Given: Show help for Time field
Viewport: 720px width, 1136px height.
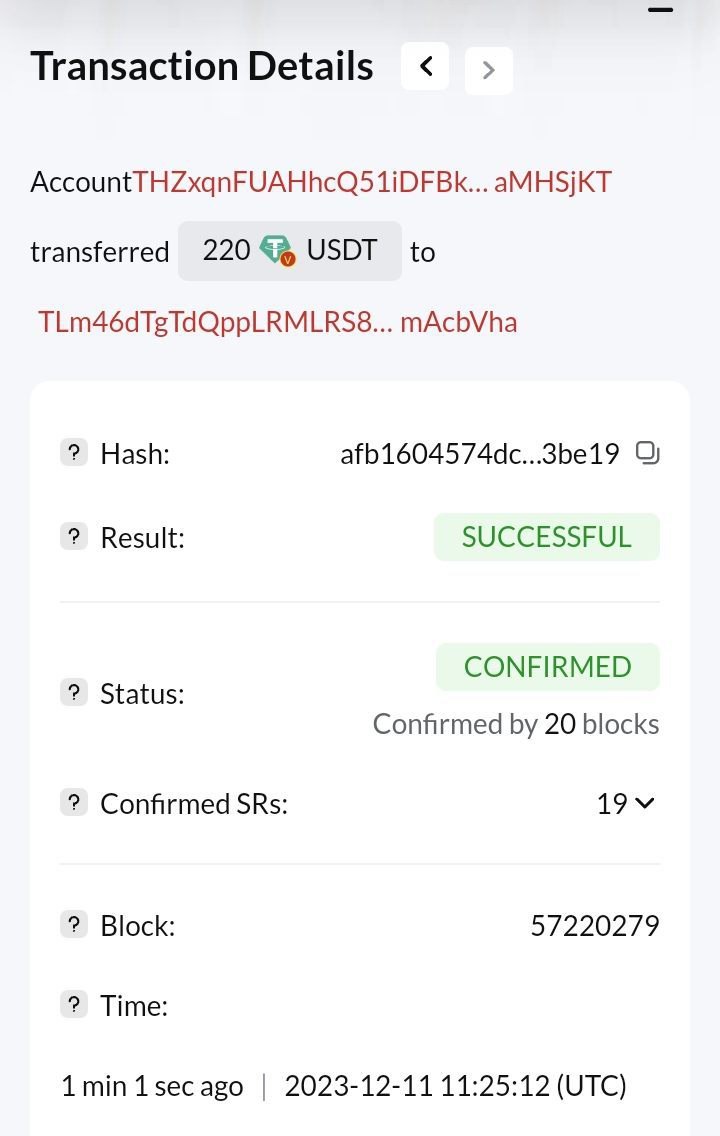Looking at the screenshot, I should 74,1005.
